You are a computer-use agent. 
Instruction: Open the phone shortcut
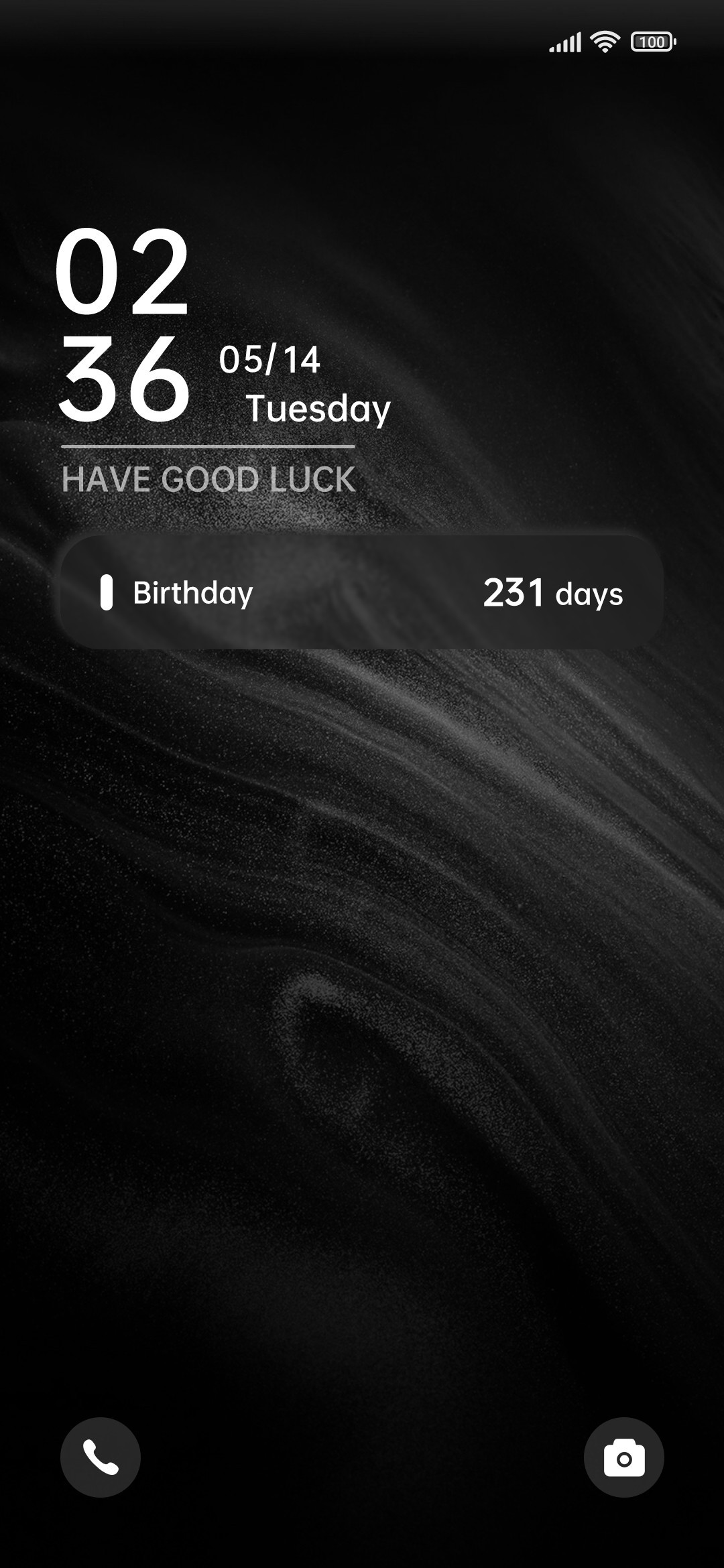[x=101, y=1457]
